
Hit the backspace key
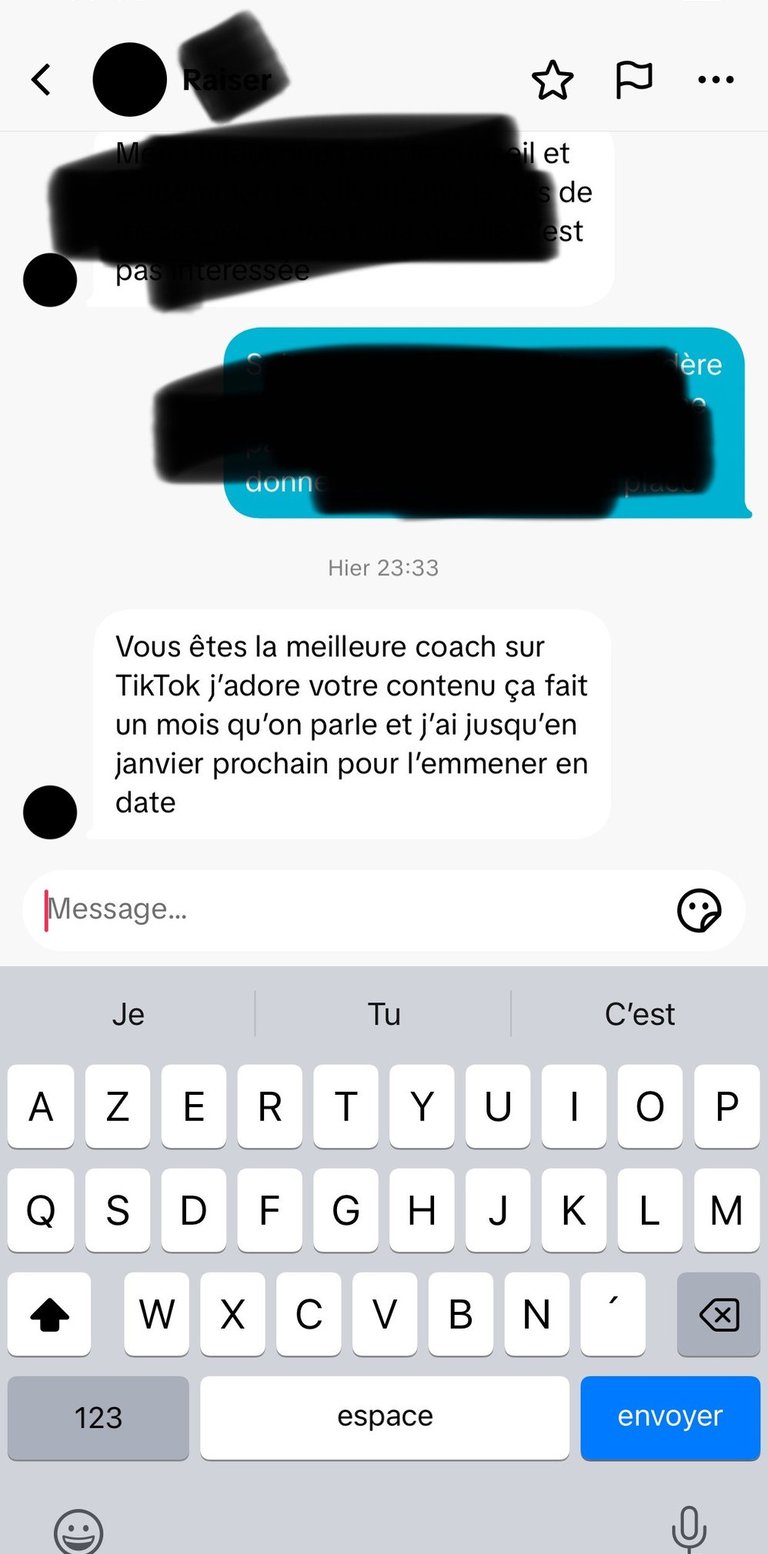(718, 1315)
